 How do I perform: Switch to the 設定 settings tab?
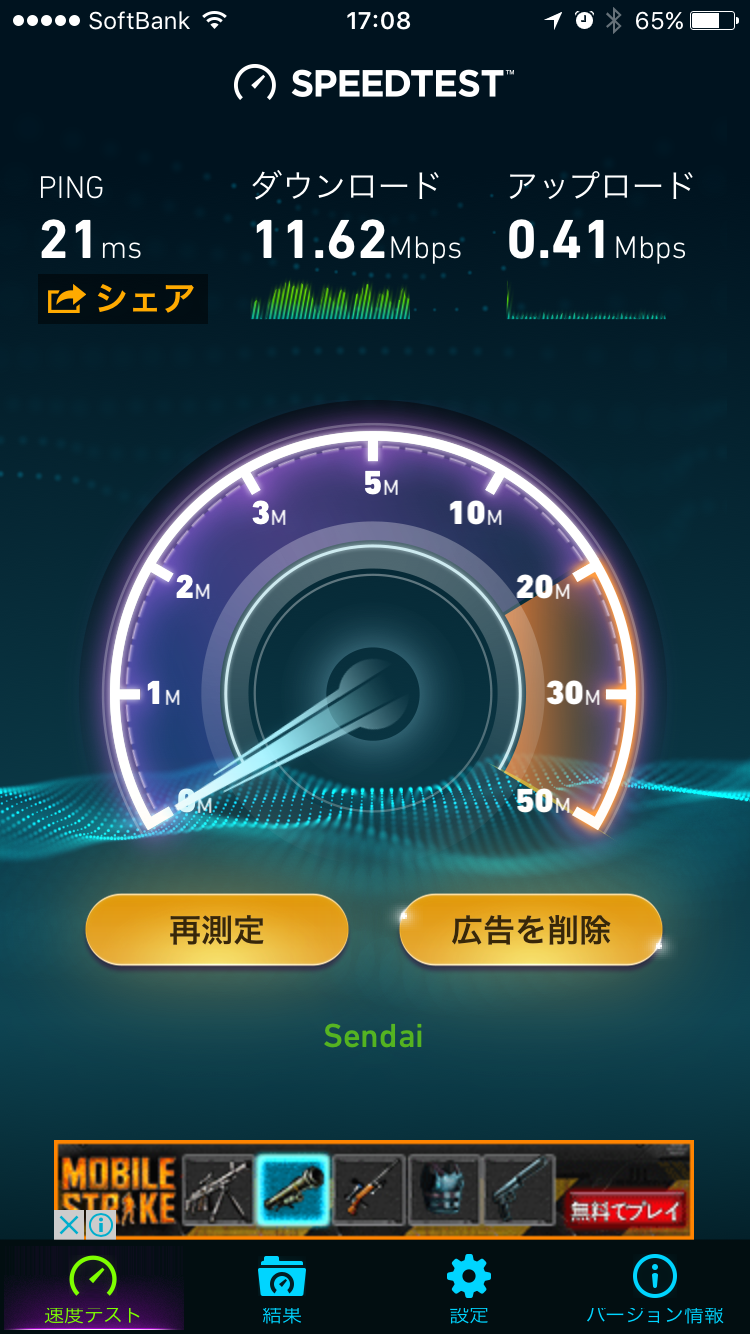(469, 1290)
